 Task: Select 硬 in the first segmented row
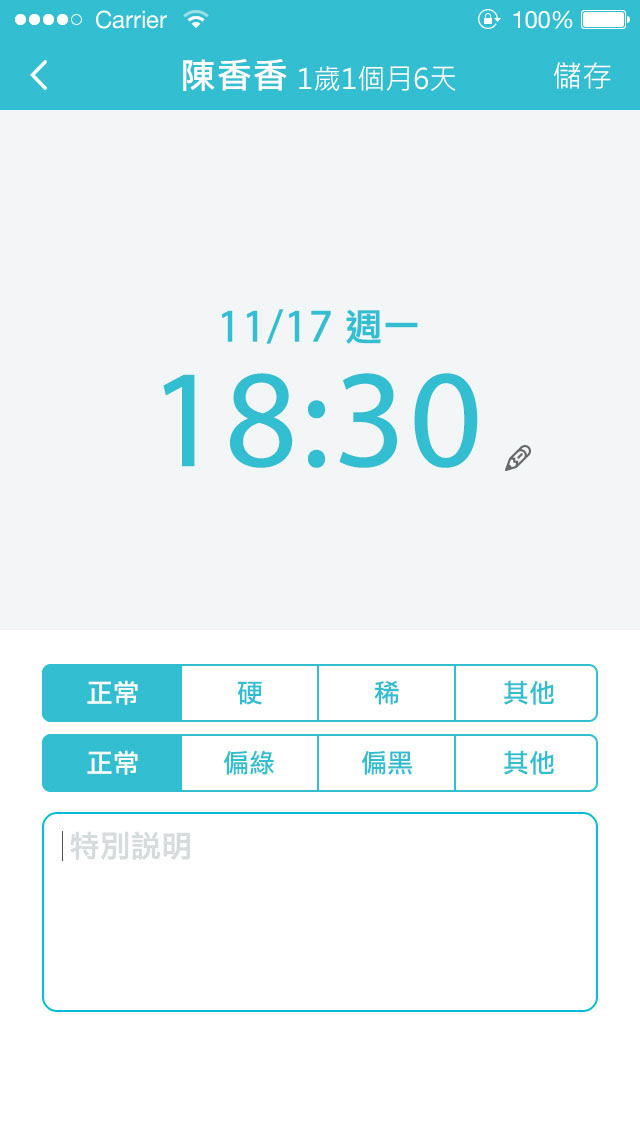click(250, 693)
